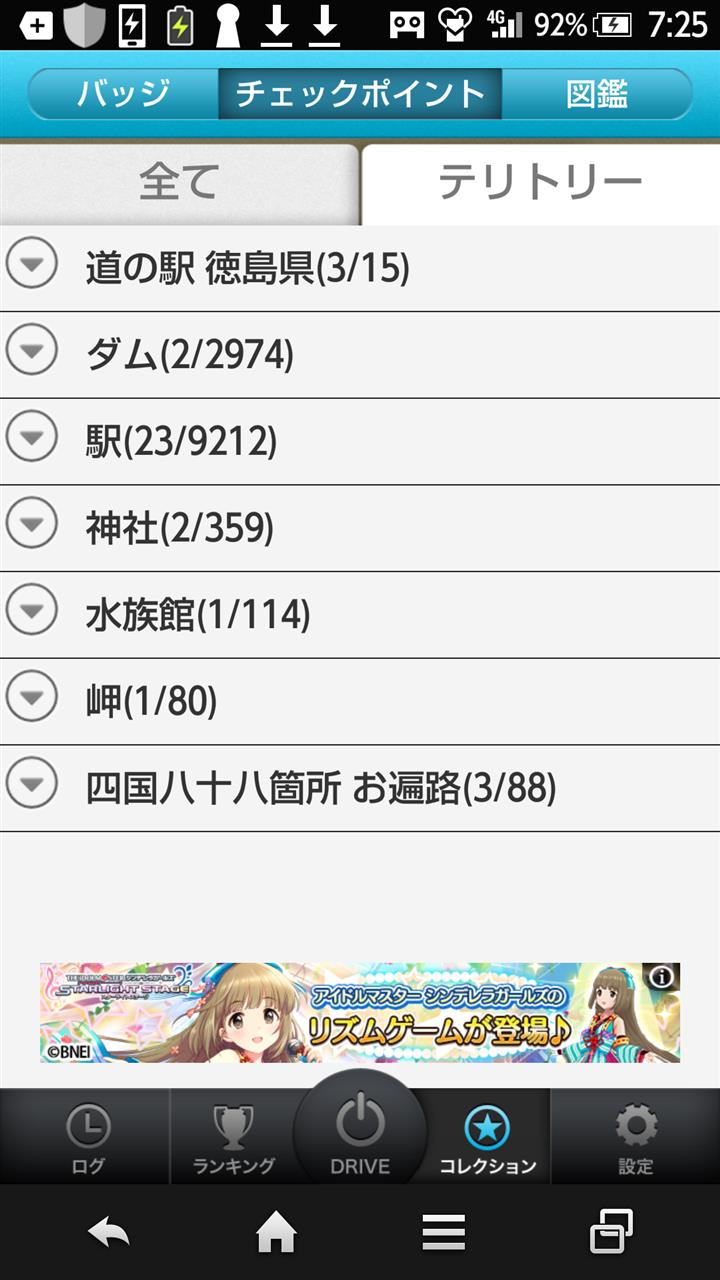
Task: Select the テリトリー tab
Action: point(540,183)
